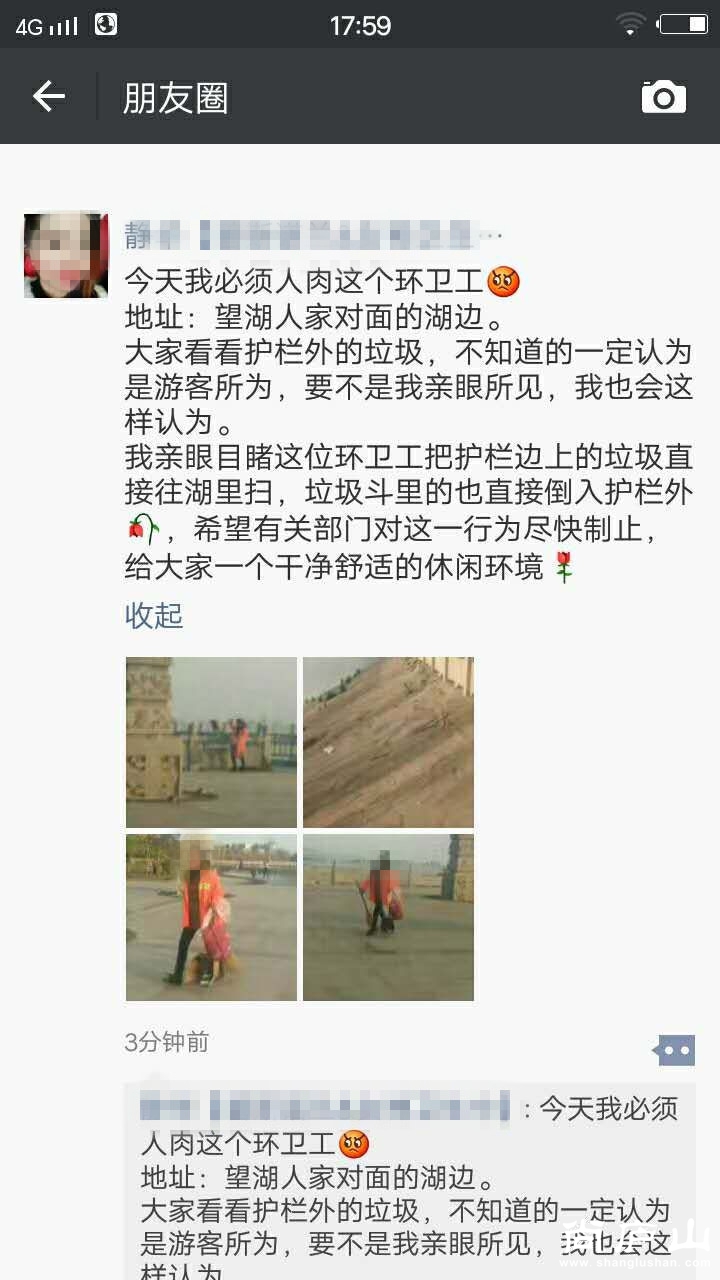
Task: View the photo of the worker sweeping the pavement
Action: pos(388,917)
